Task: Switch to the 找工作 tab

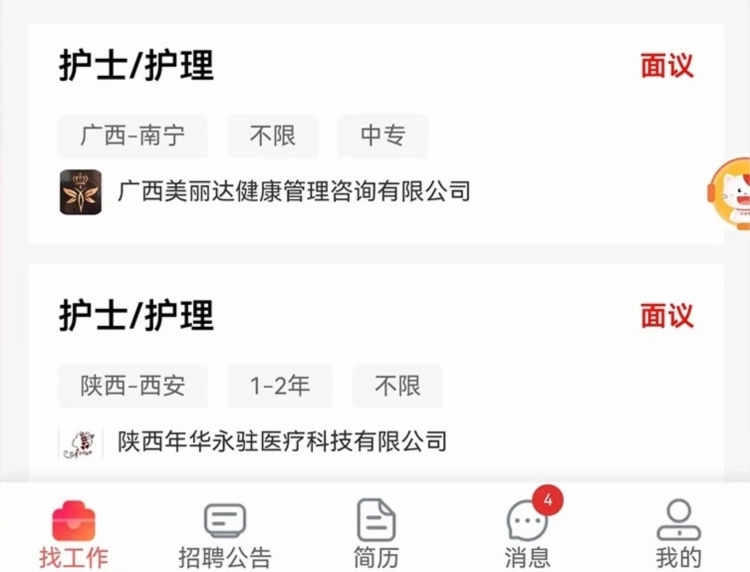Action: point(74,533)
